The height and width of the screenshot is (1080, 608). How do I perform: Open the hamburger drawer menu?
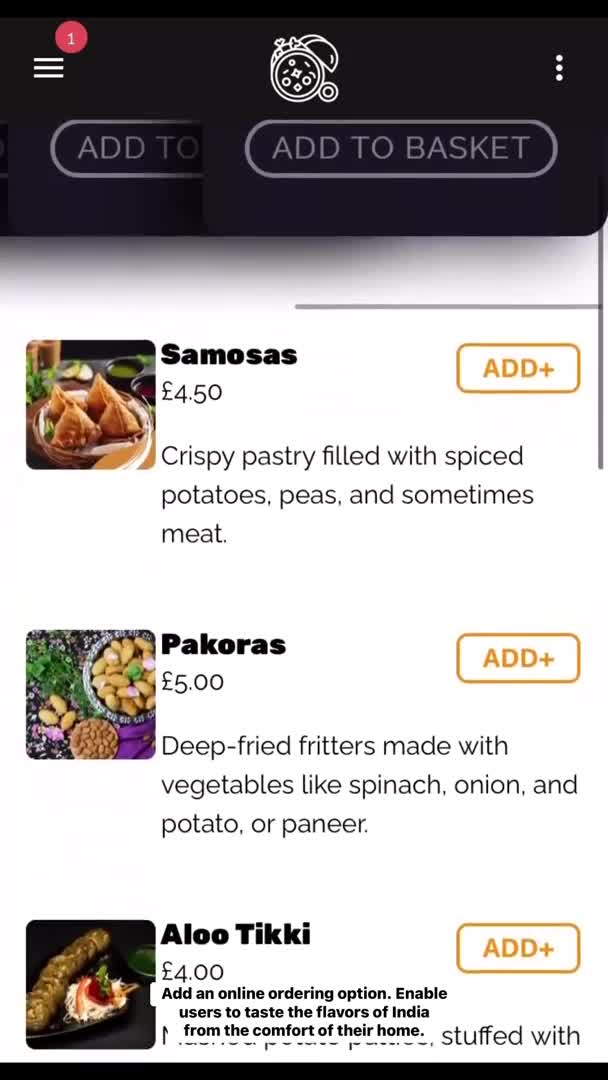click(x=48, y=68)
